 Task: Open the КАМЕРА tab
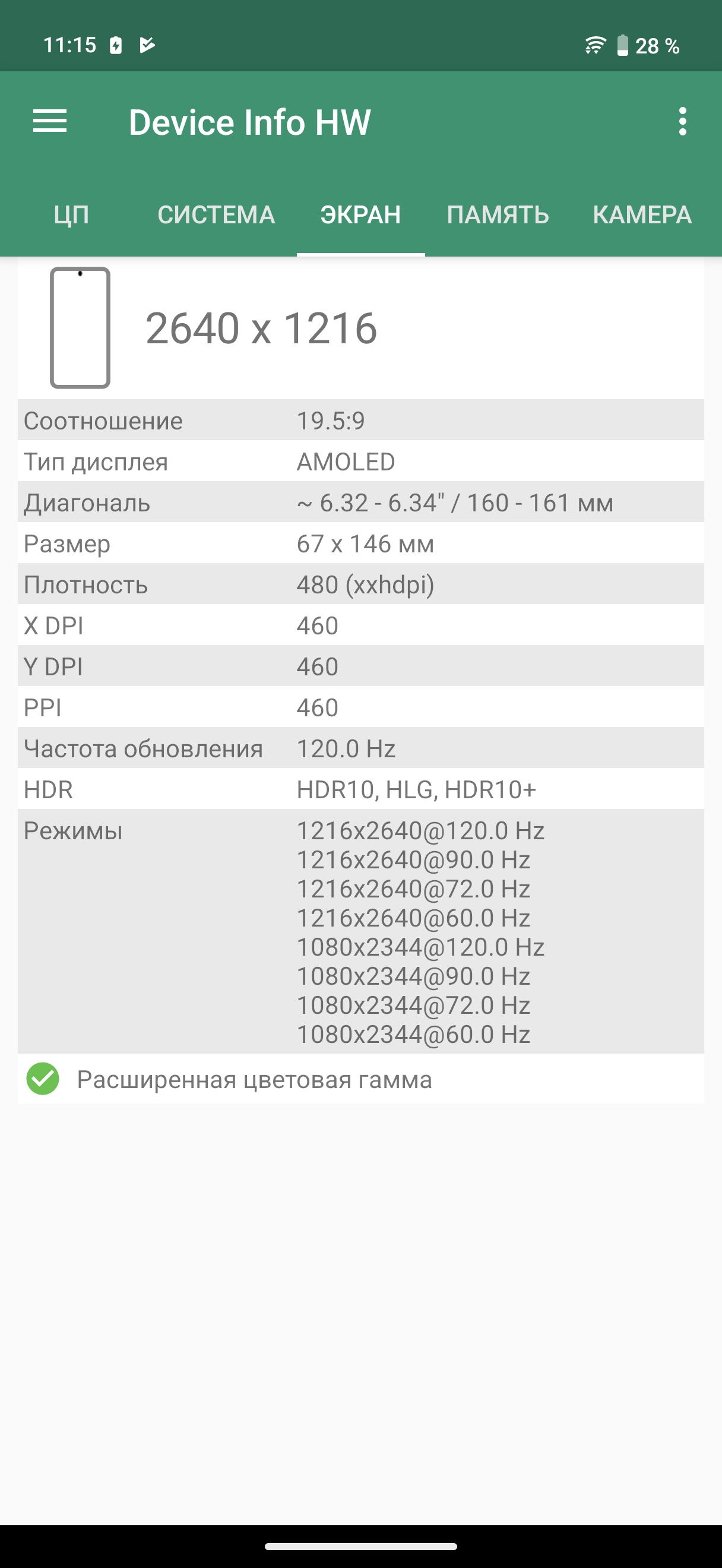click(x=642, y=215)
